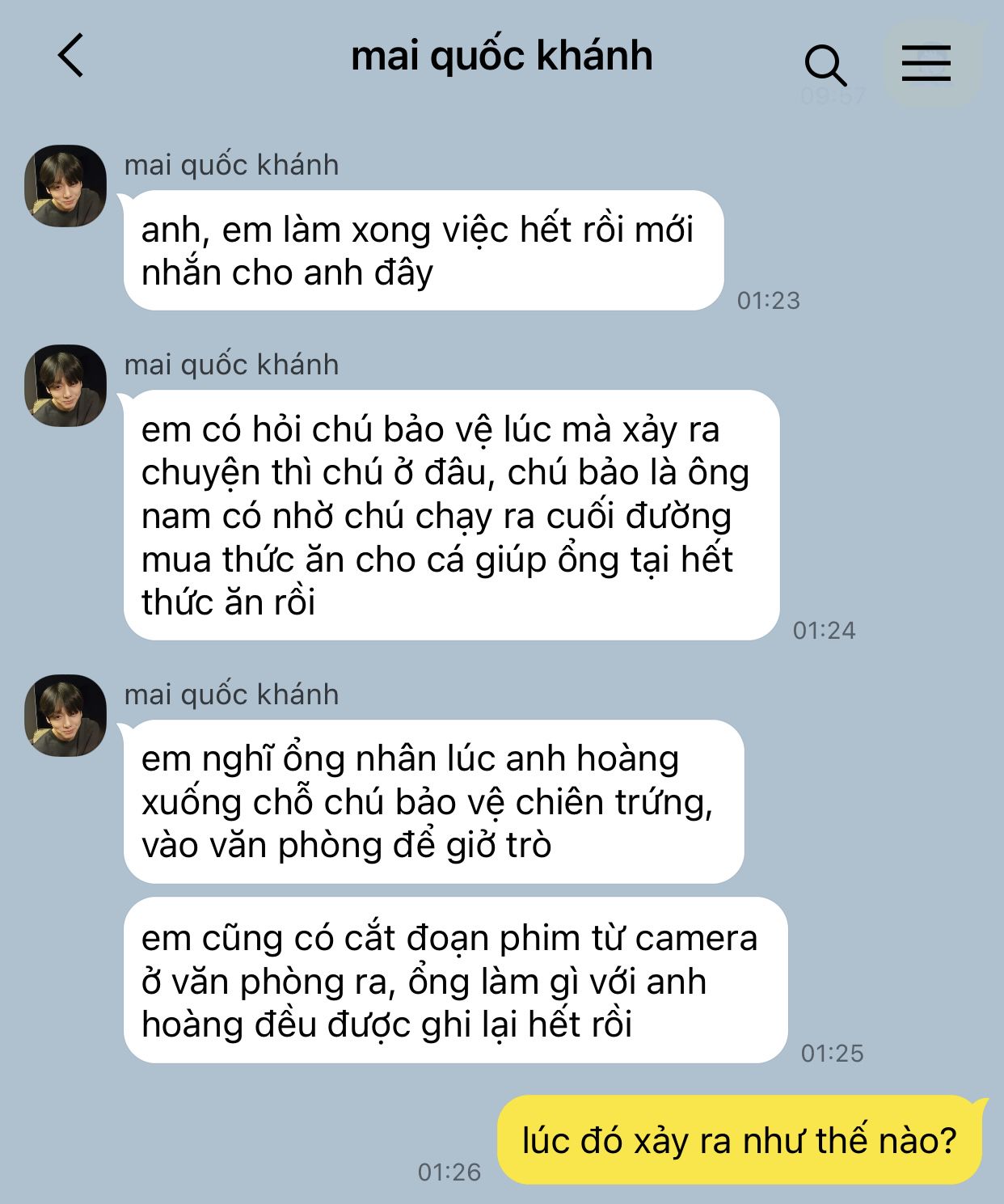The image size is (1004, 1204).
Task: Open avatar beside the 01:23 message
Action: [65, 186]
